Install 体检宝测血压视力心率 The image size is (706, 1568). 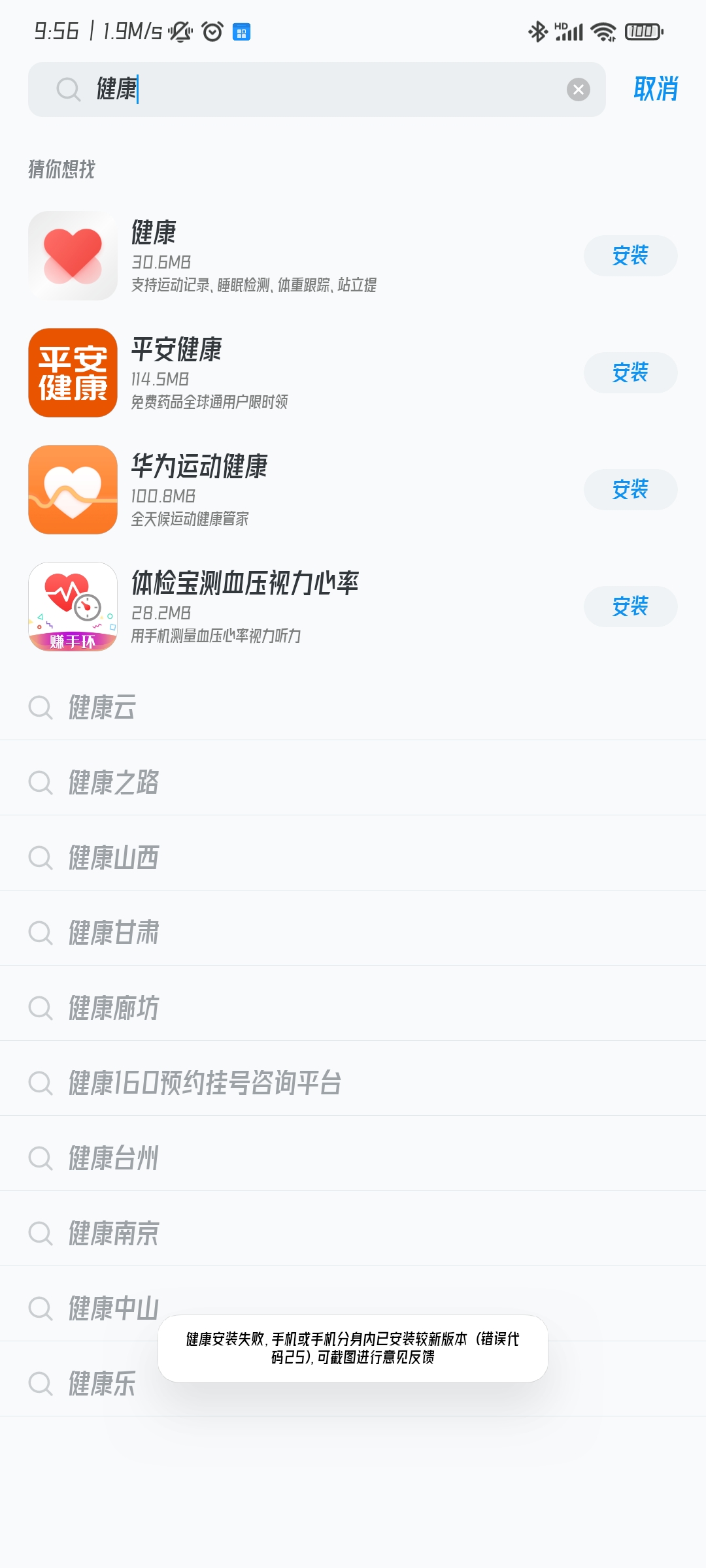630,606
